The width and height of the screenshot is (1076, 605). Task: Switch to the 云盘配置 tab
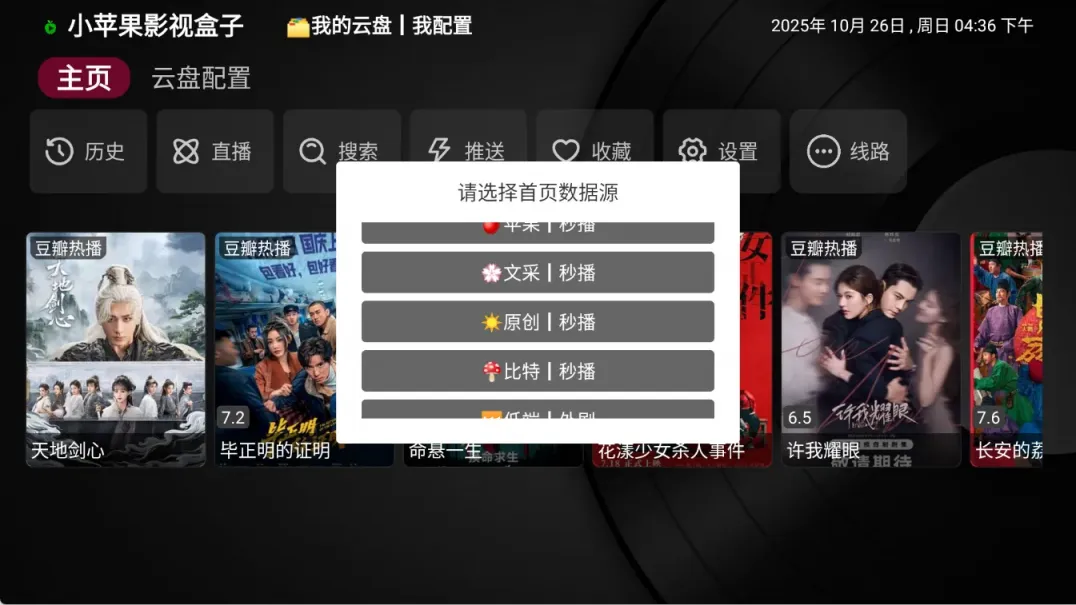point(201,78)
